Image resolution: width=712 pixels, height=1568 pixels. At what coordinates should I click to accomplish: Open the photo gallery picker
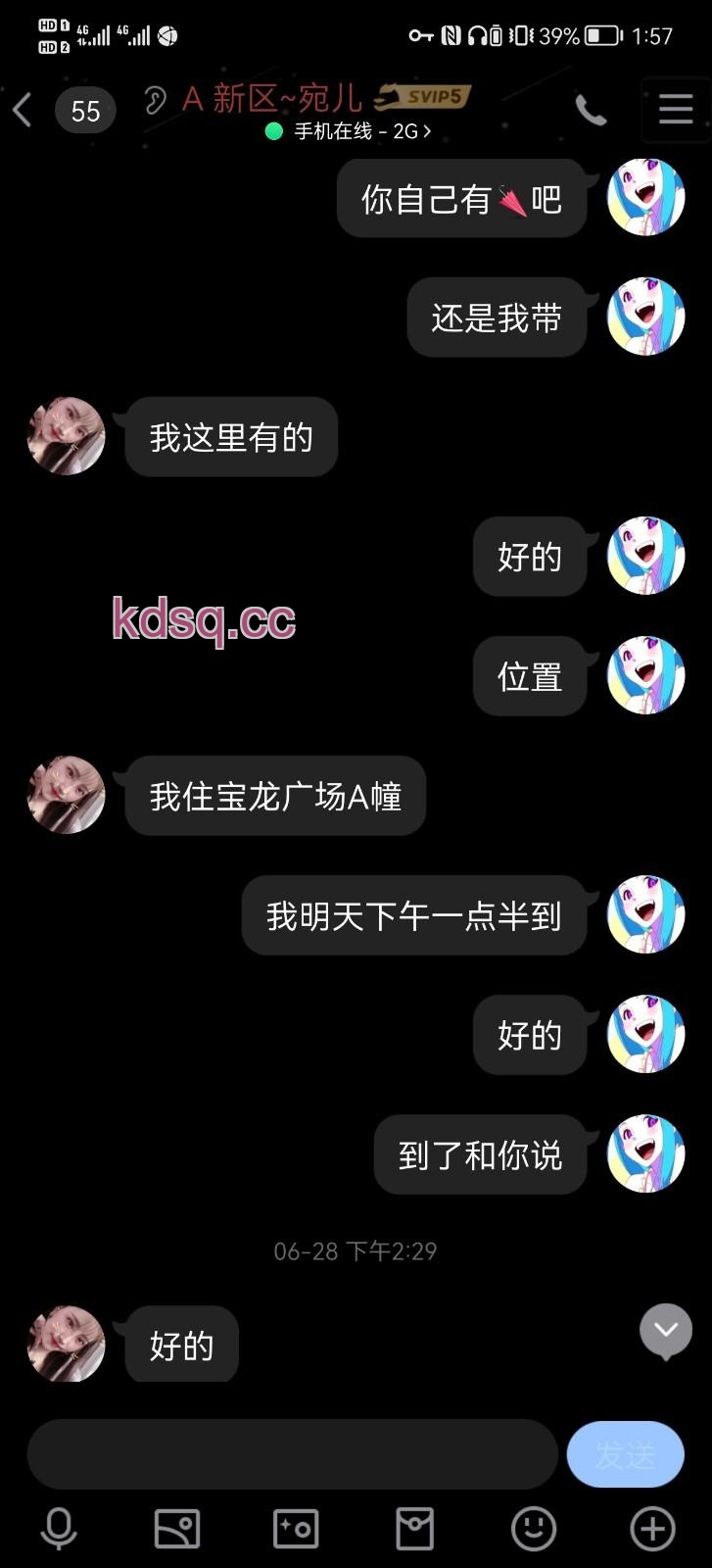[177, 1528]
